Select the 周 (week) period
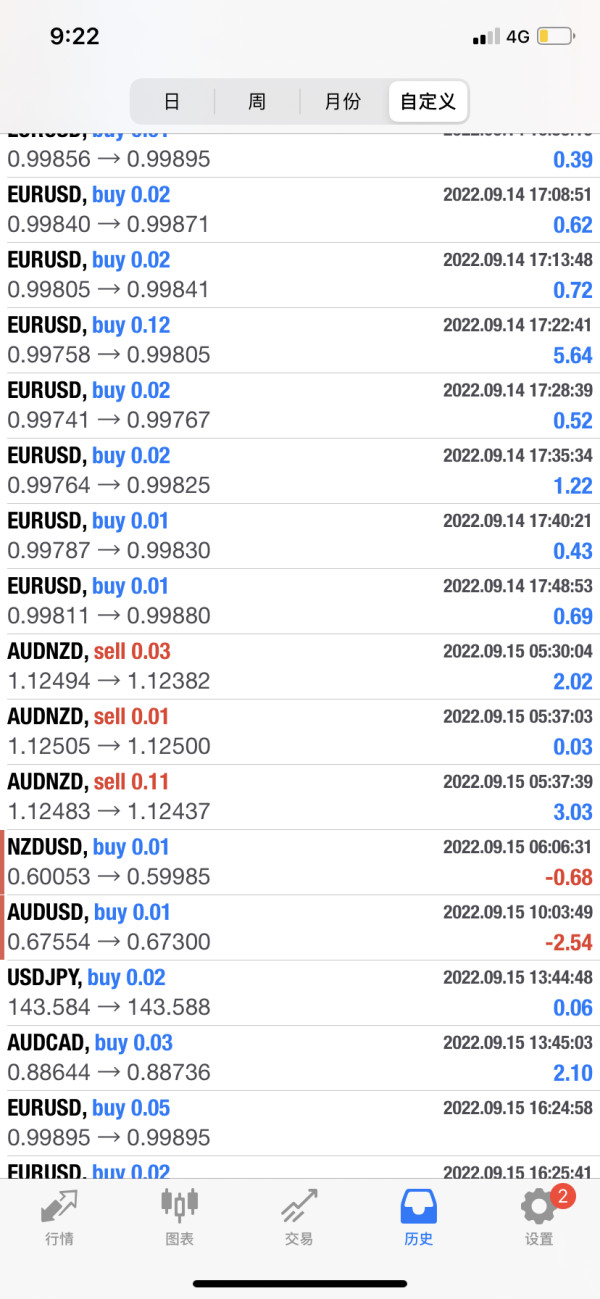 (x=257, y=101)
